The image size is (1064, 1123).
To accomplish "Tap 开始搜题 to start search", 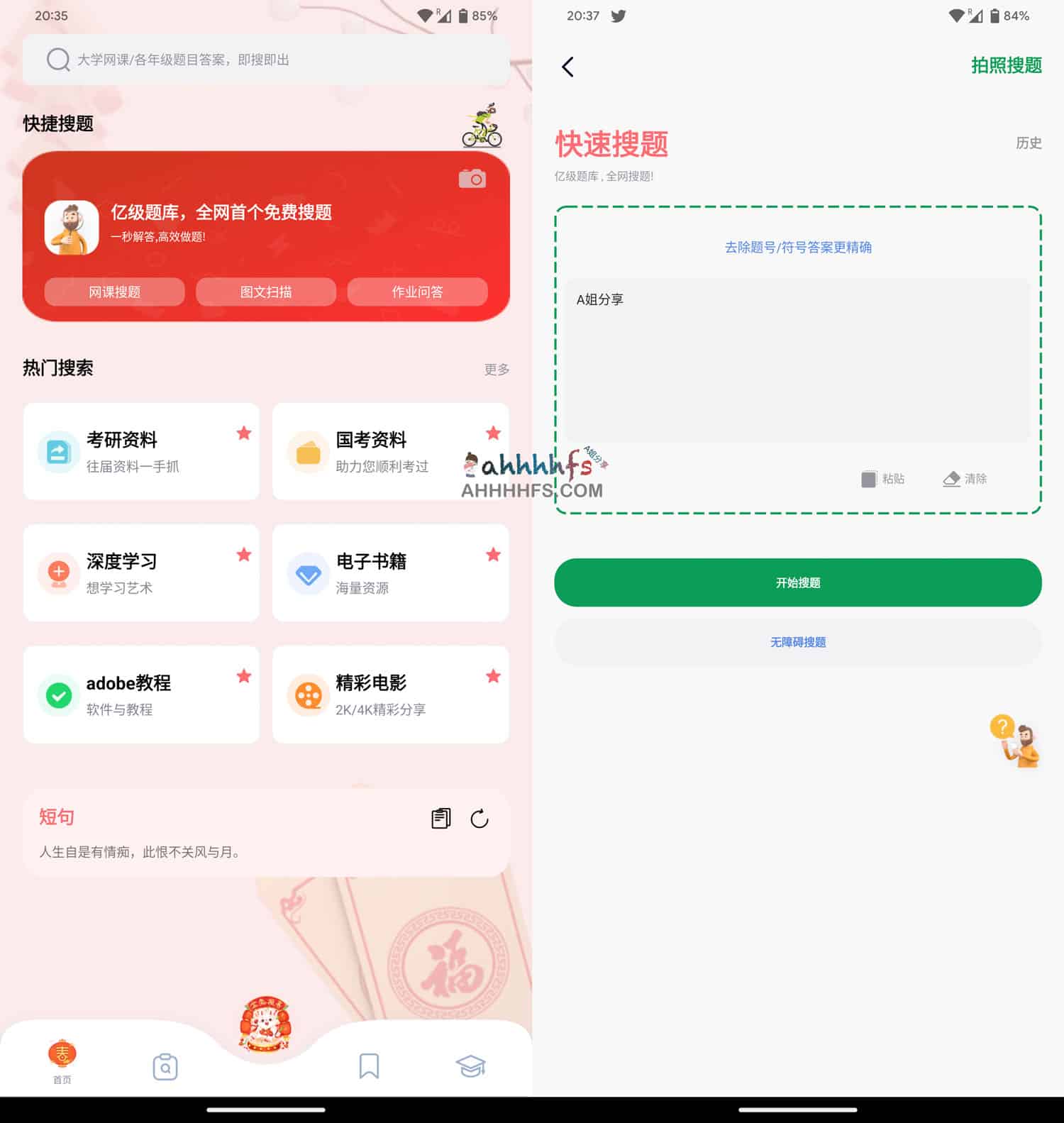I will pyautogui.click(x=797, y=582).
